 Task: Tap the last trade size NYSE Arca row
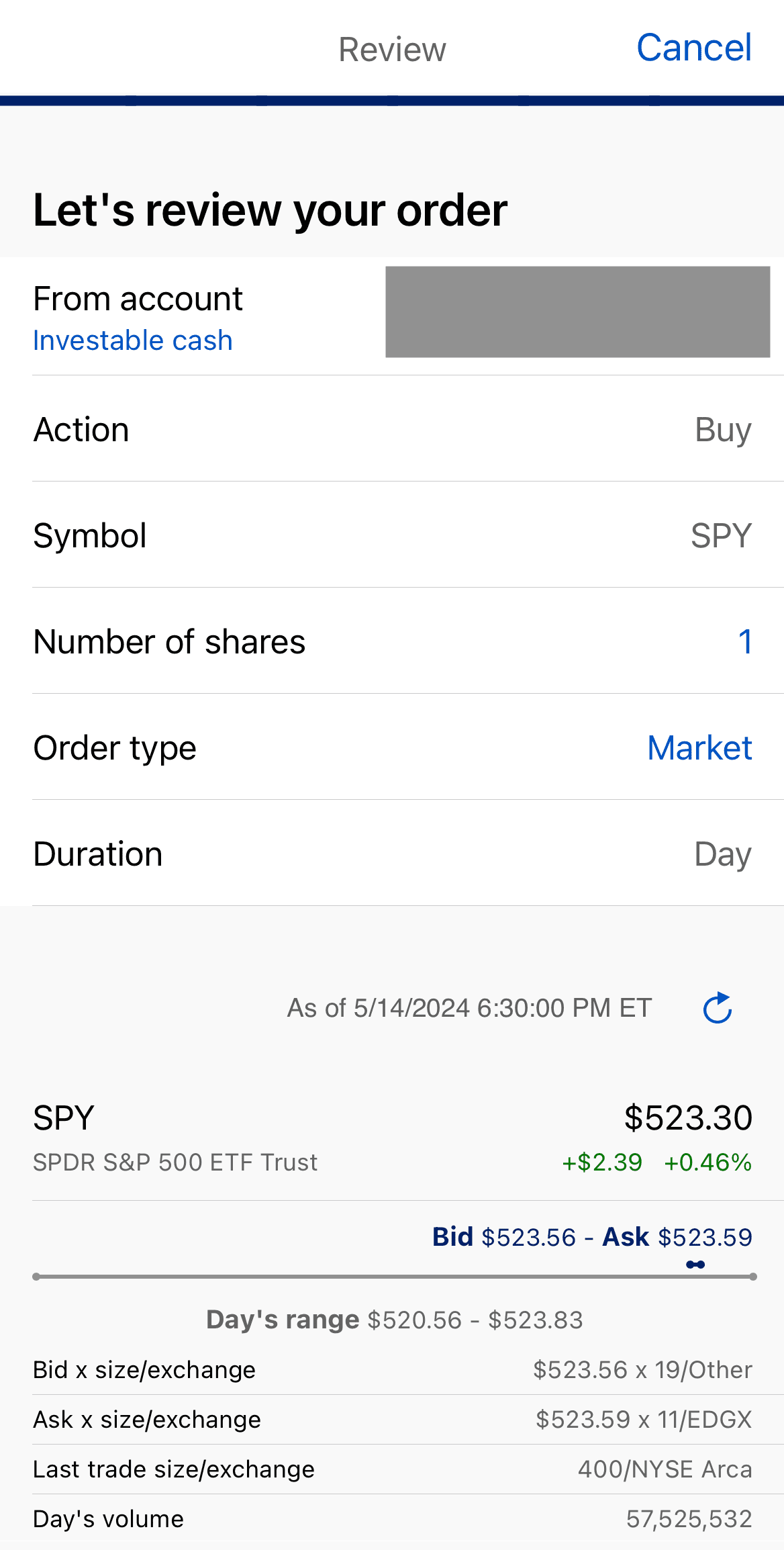pyautogui.click(x=392, y=1469)
